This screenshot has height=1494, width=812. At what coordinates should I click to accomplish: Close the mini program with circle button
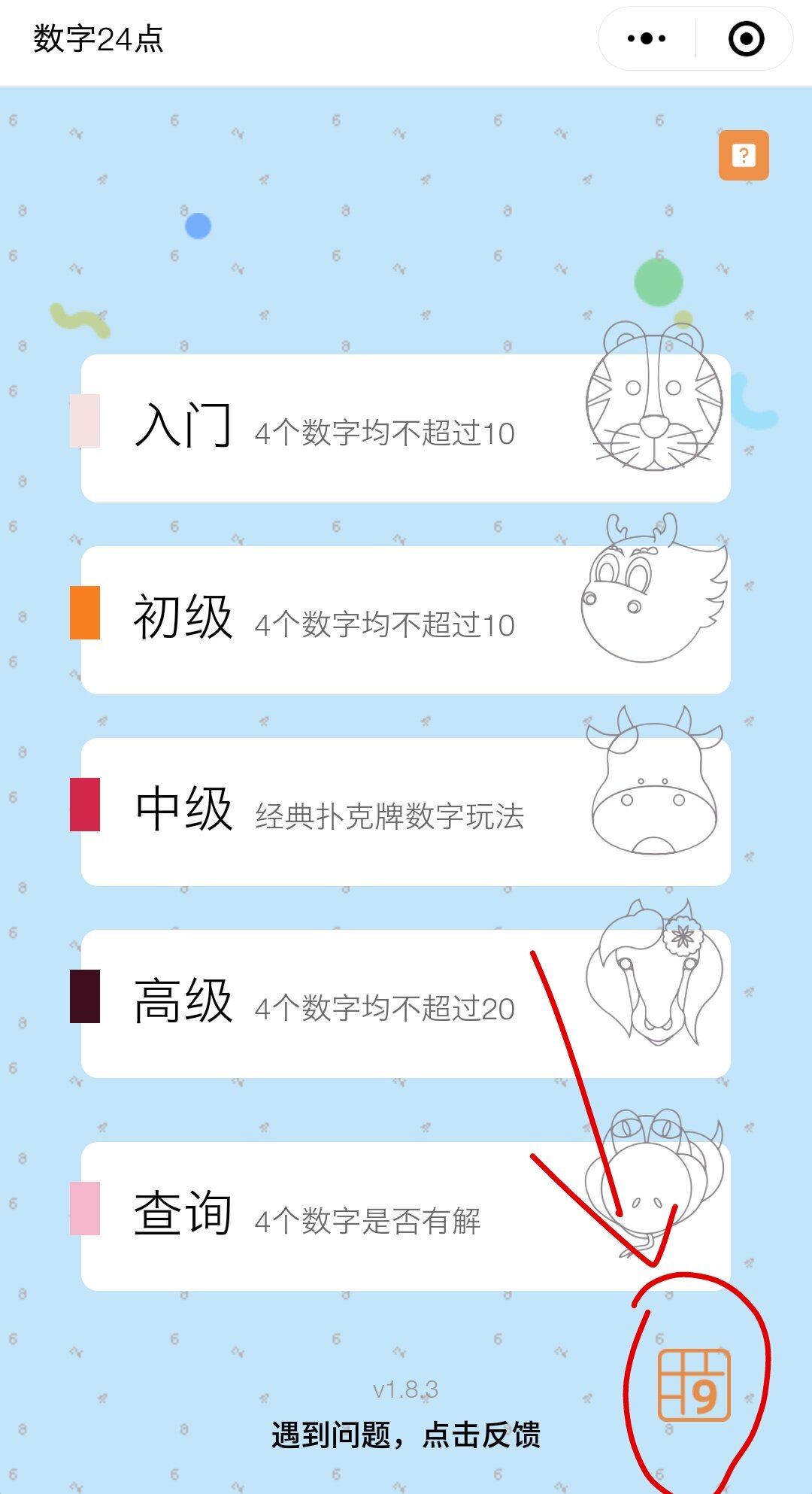pos(746,38)
